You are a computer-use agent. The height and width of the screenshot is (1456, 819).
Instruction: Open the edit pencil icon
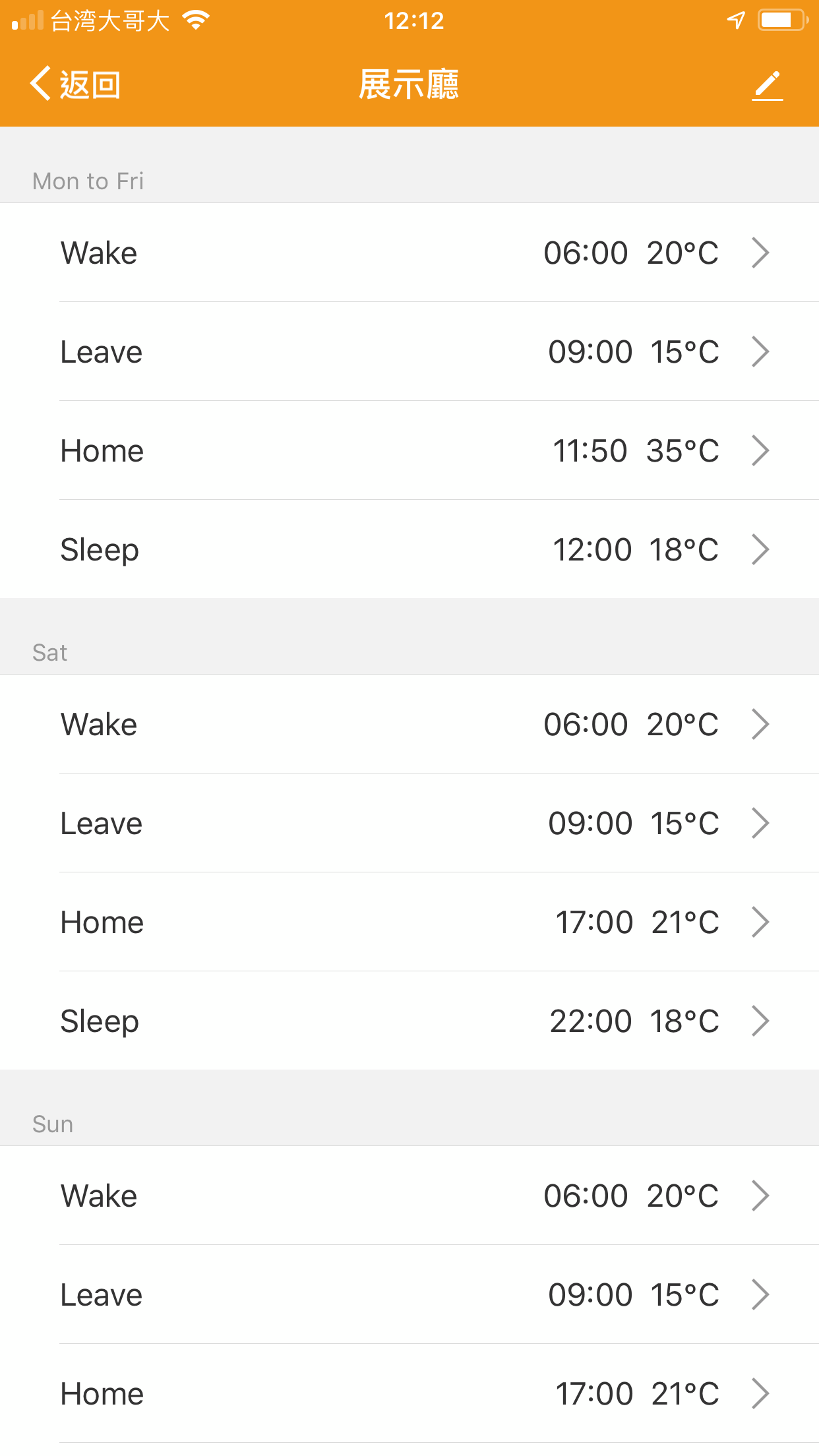(767, 86)
